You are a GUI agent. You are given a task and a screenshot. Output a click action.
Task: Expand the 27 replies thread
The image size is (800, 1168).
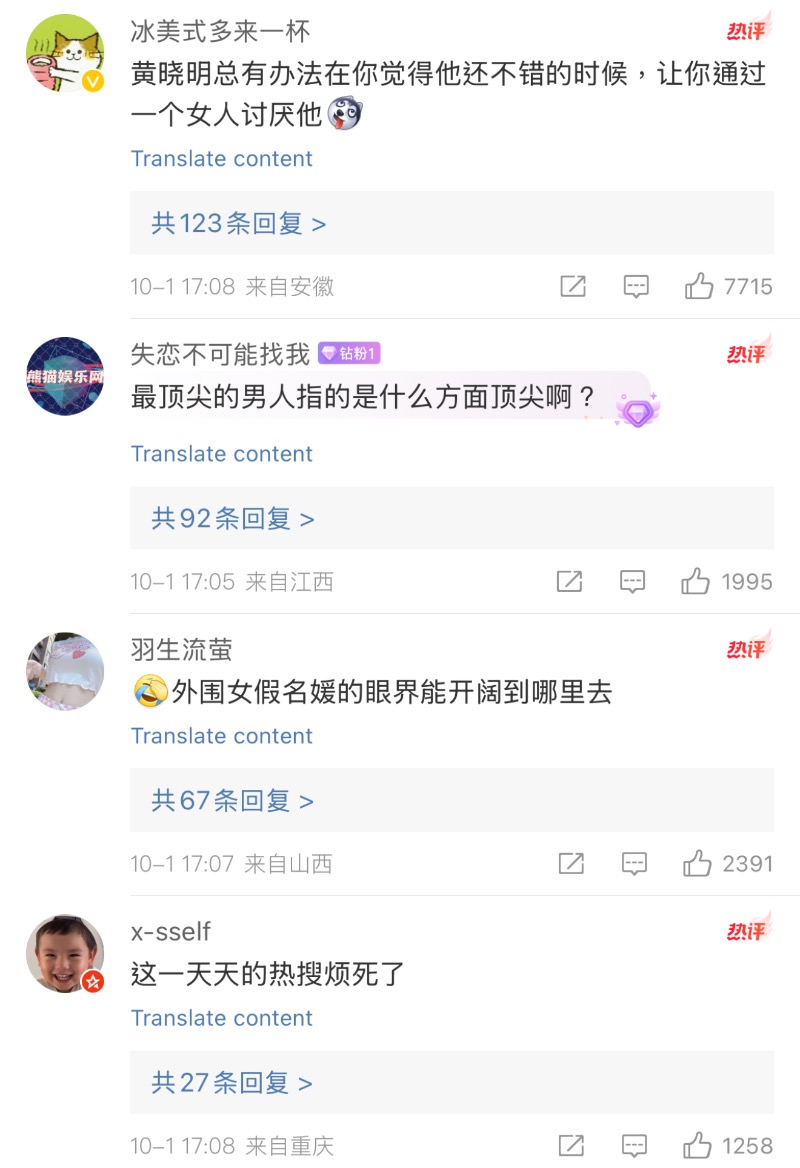[x=232, y=1082]
